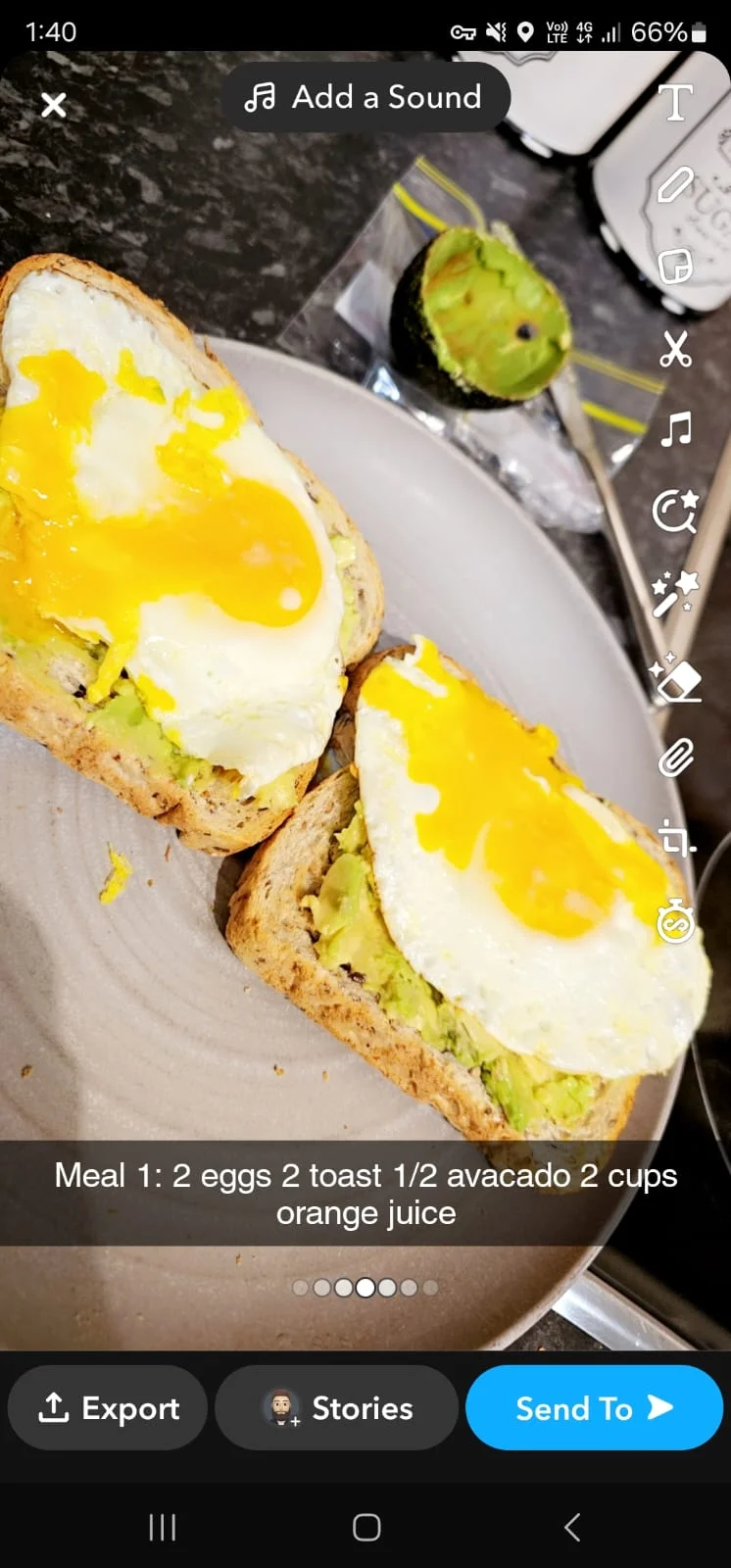
Task: Close the snap editor
Action: coord(54,104)
